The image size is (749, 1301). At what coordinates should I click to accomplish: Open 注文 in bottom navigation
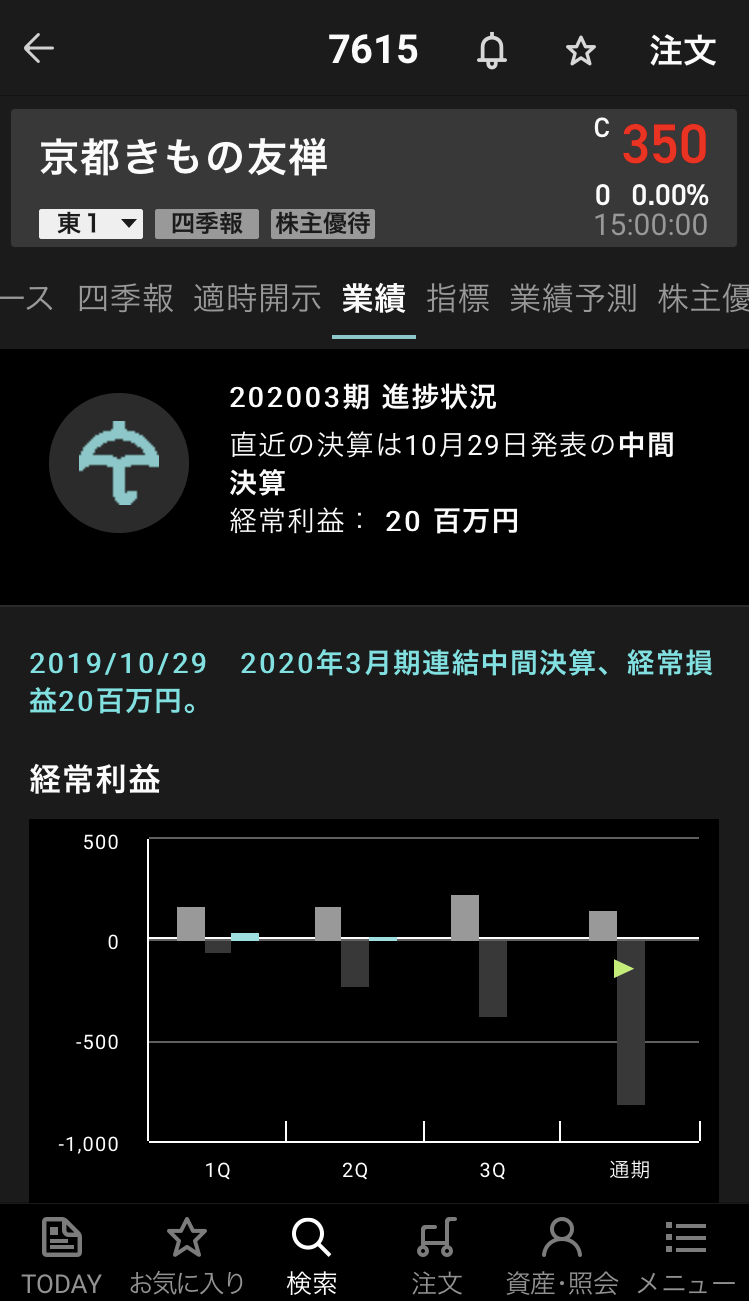pos(437,1255)
